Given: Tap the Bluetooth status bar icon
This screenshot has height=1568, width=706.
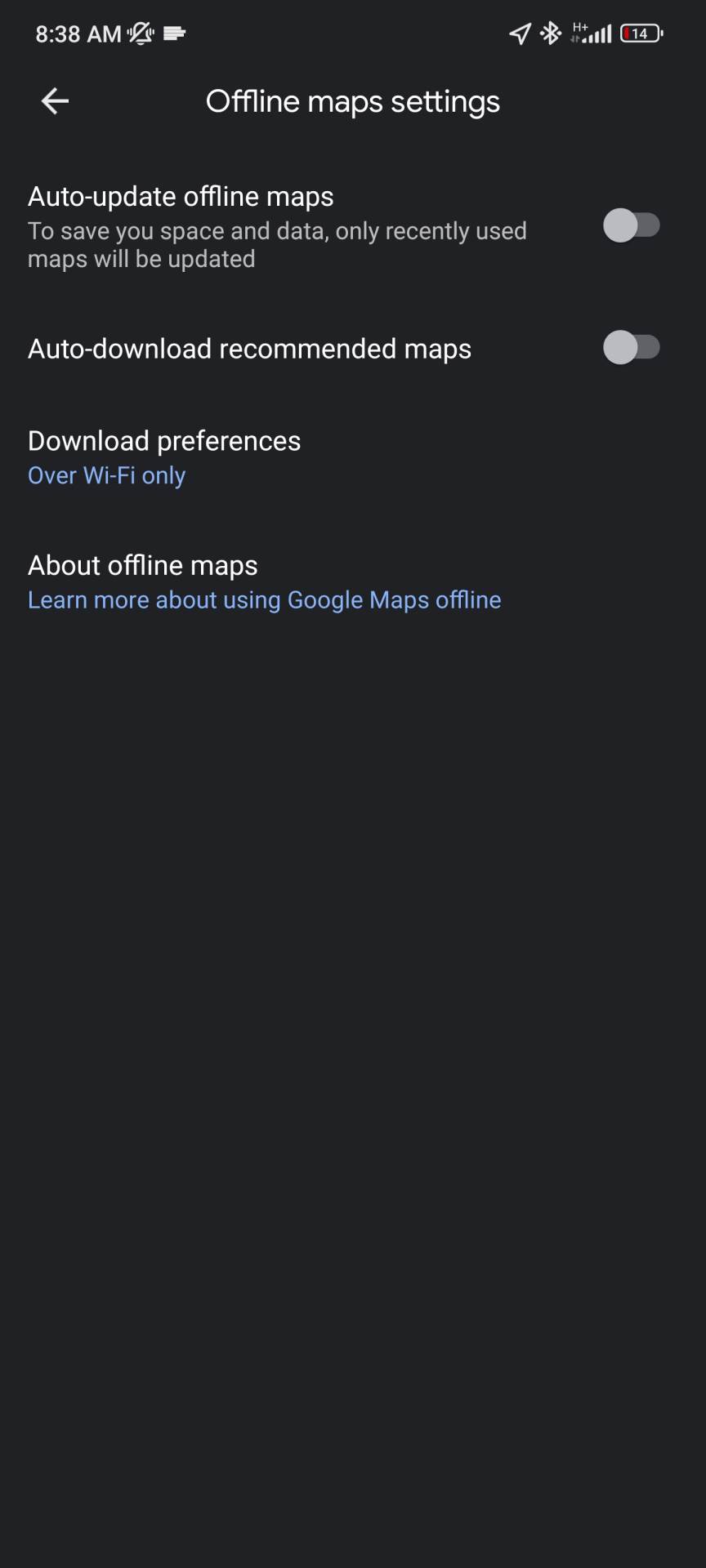Looking at the screenshot, I should click(x=549, y=33).
